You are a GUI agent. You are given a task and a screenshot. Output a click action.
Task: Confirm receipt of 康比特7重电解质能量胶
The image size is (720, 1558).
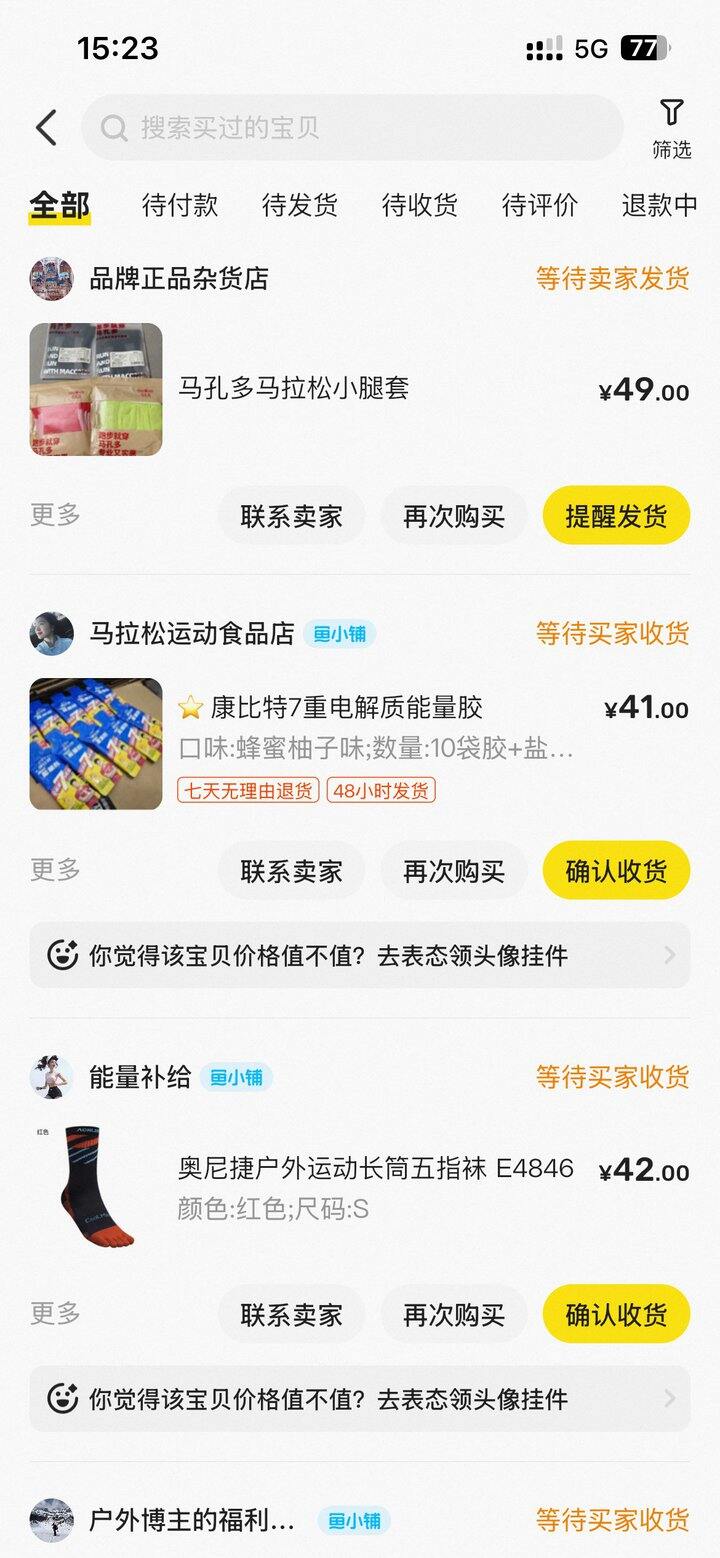coord(616,871)
